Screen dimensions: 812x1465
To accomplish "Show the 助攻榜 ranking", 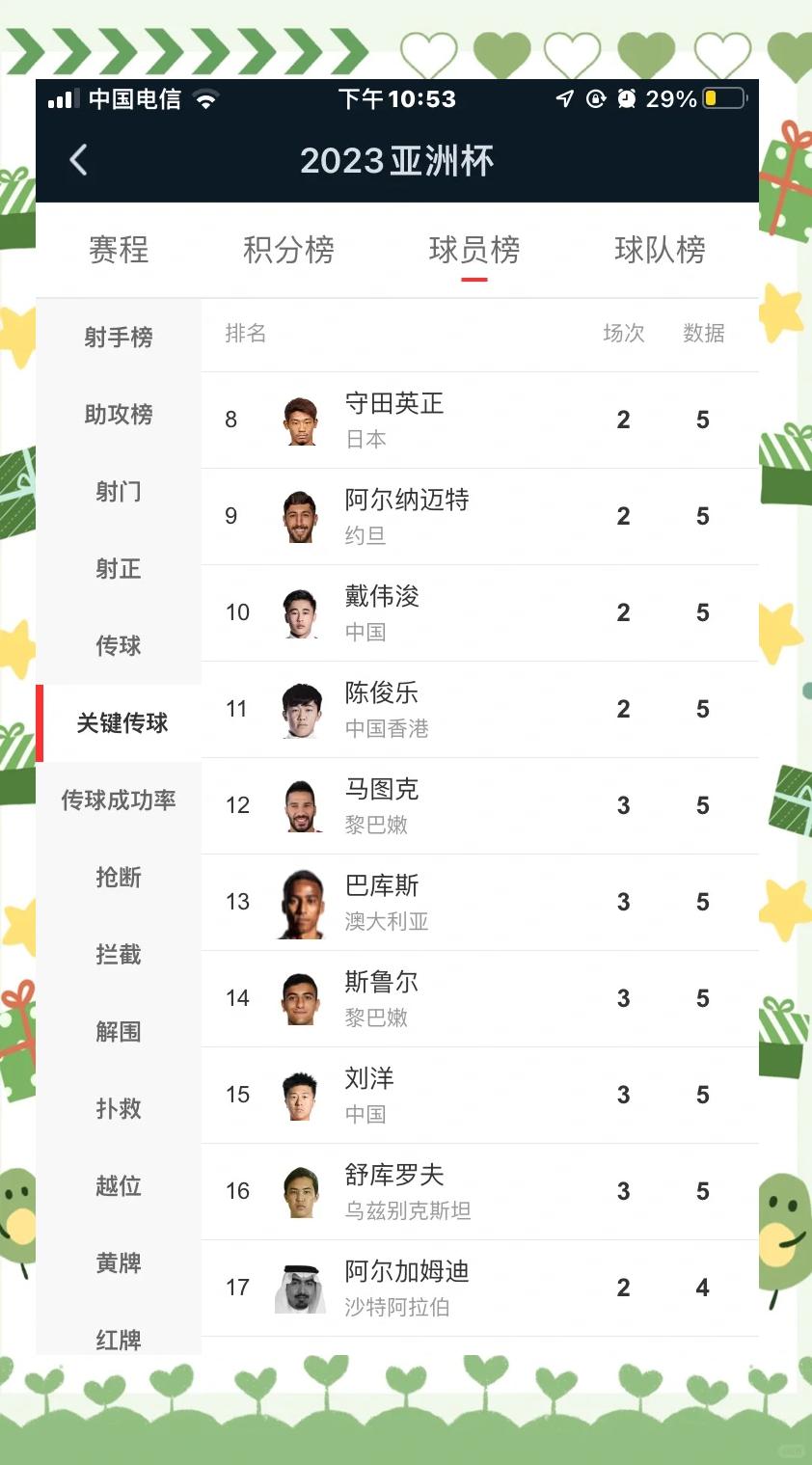I will click(119, 415).
